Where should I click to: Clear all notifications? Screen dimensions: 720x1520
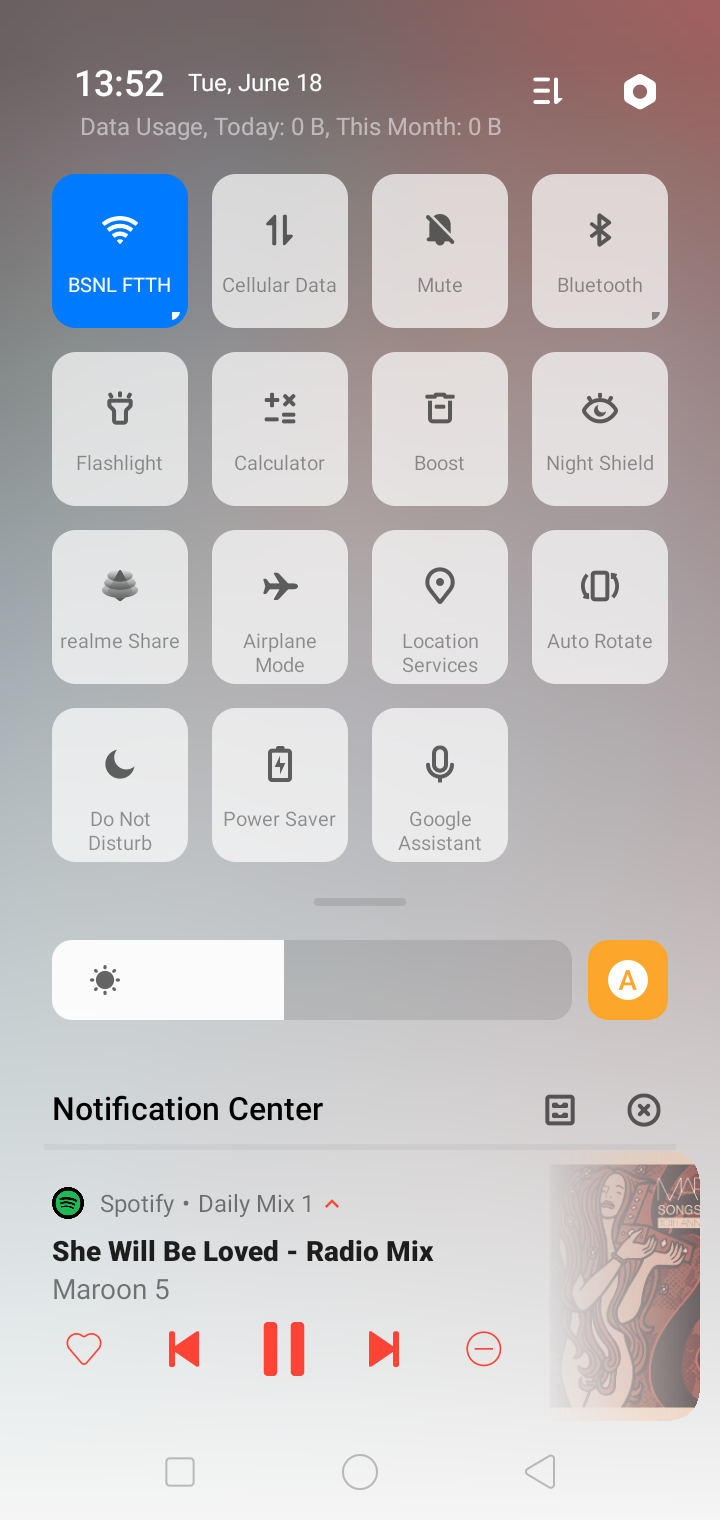[644, 1110]
